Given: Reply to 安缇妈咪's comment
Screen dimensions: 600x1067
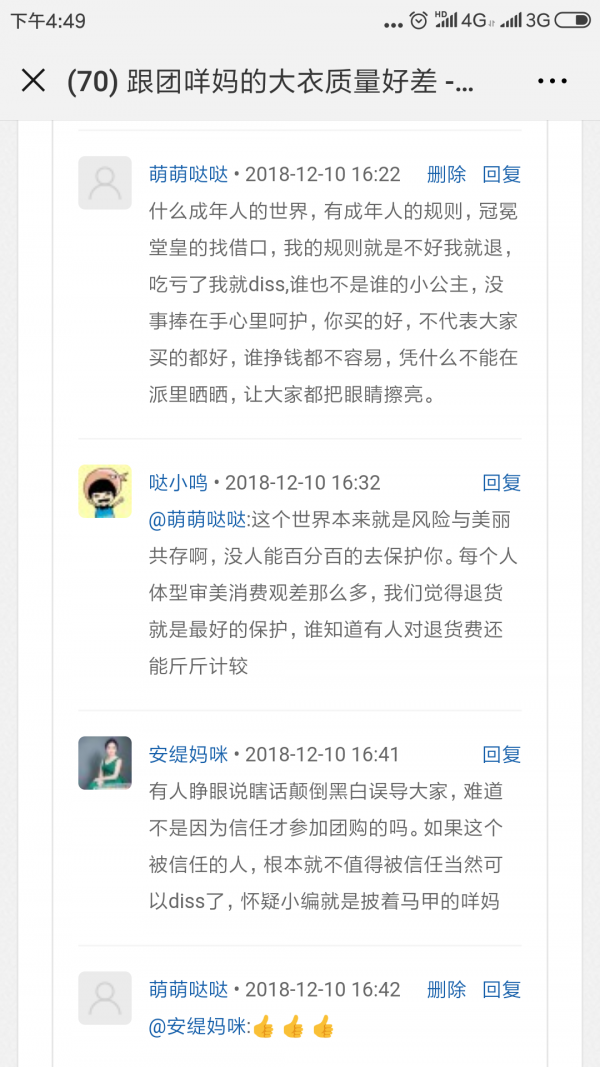Looking at the screenshot, I should [x=501, y=755].
